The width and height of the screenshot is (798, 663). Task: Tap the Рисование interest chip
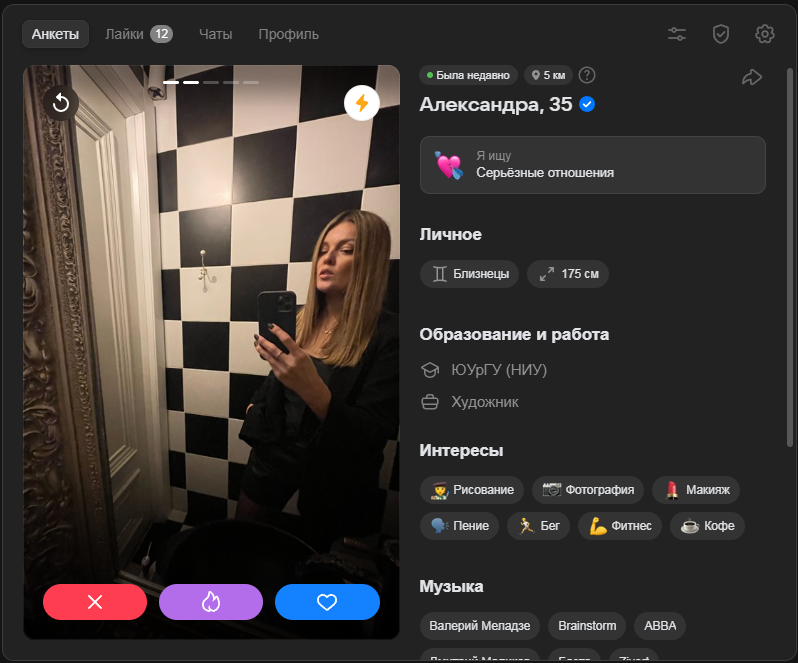(472, 490)
